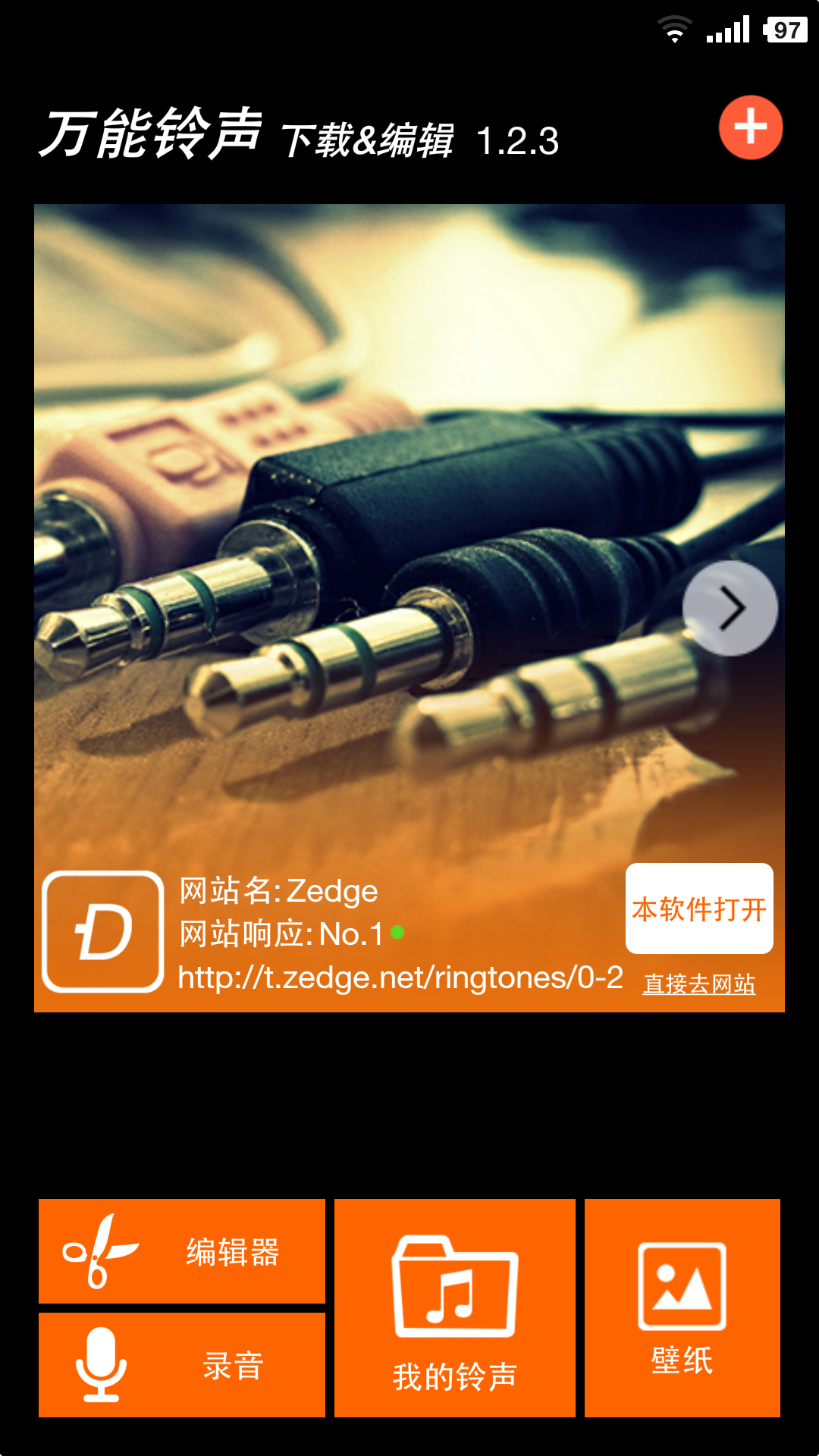Follow the 直接去网站 link
Viewport: 819px width, 1456px height.
tap(699, 984)
